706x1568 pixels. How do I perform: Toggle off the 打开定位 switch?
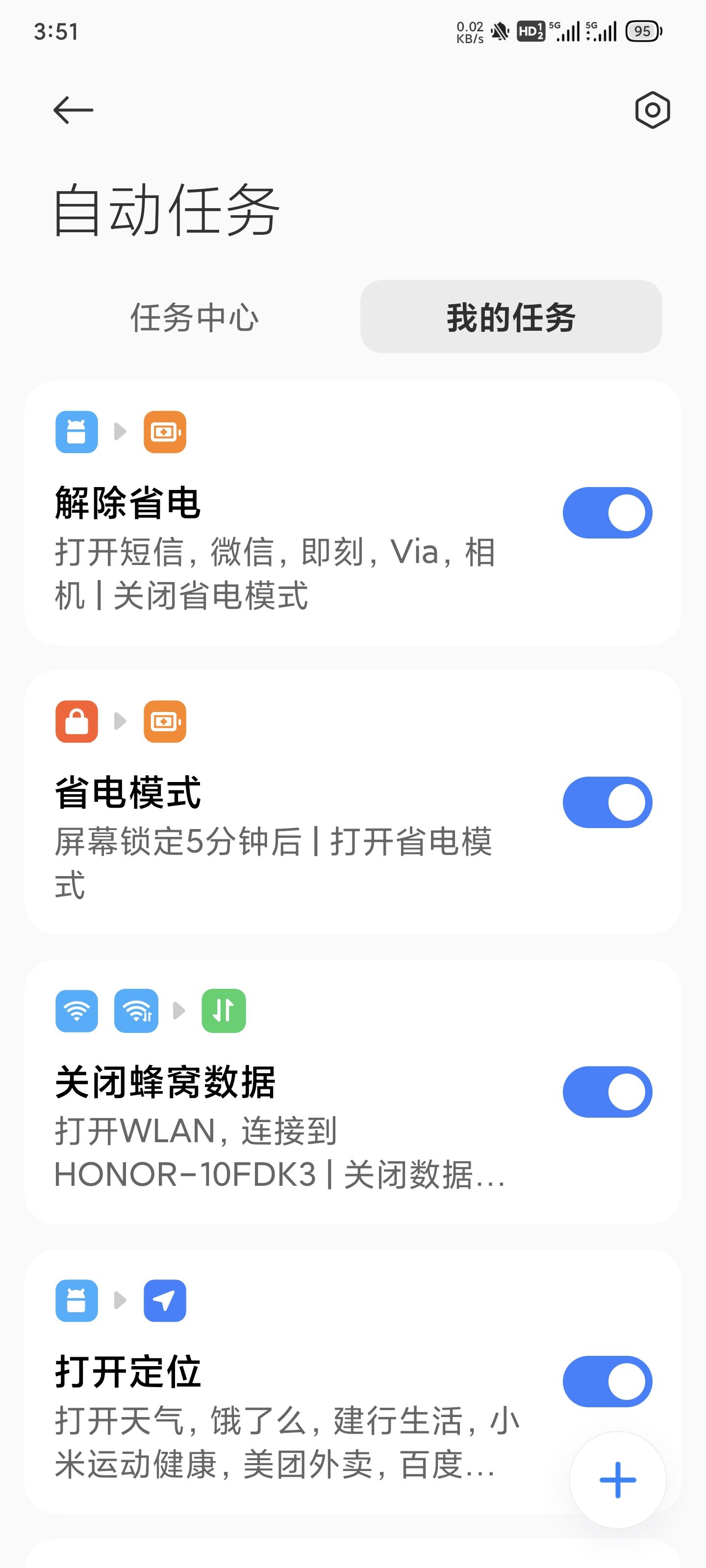(x=606, y=1381)
